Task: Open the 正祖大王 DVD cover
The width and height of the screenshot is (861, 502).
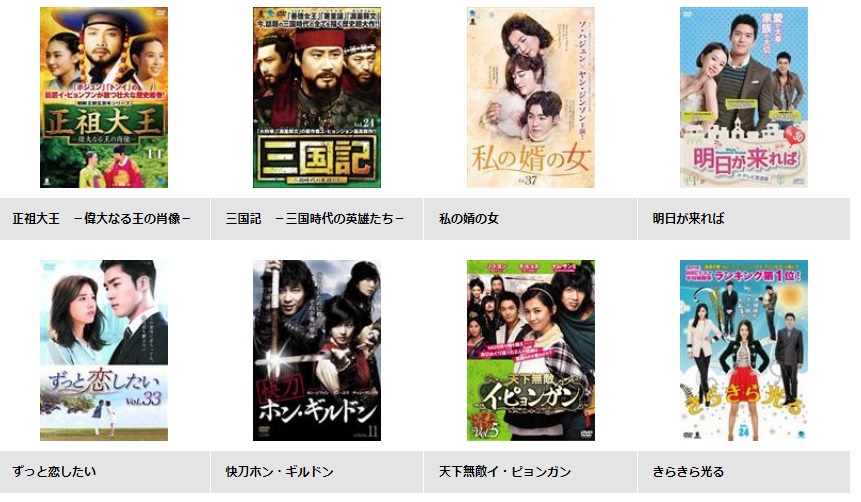Action: [104, 98]
